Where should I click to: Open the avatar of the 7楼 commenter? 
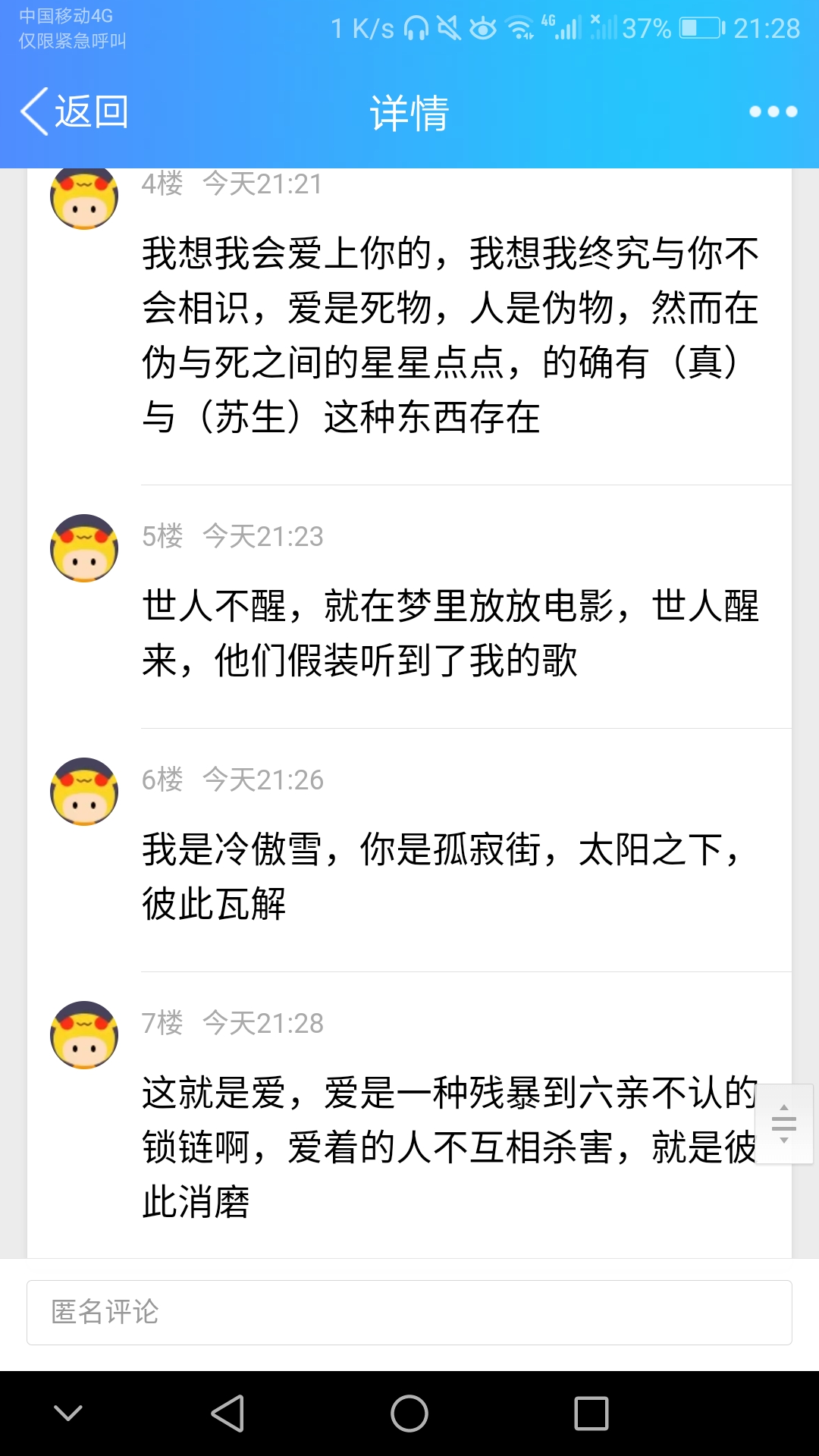click(84, 1035)
